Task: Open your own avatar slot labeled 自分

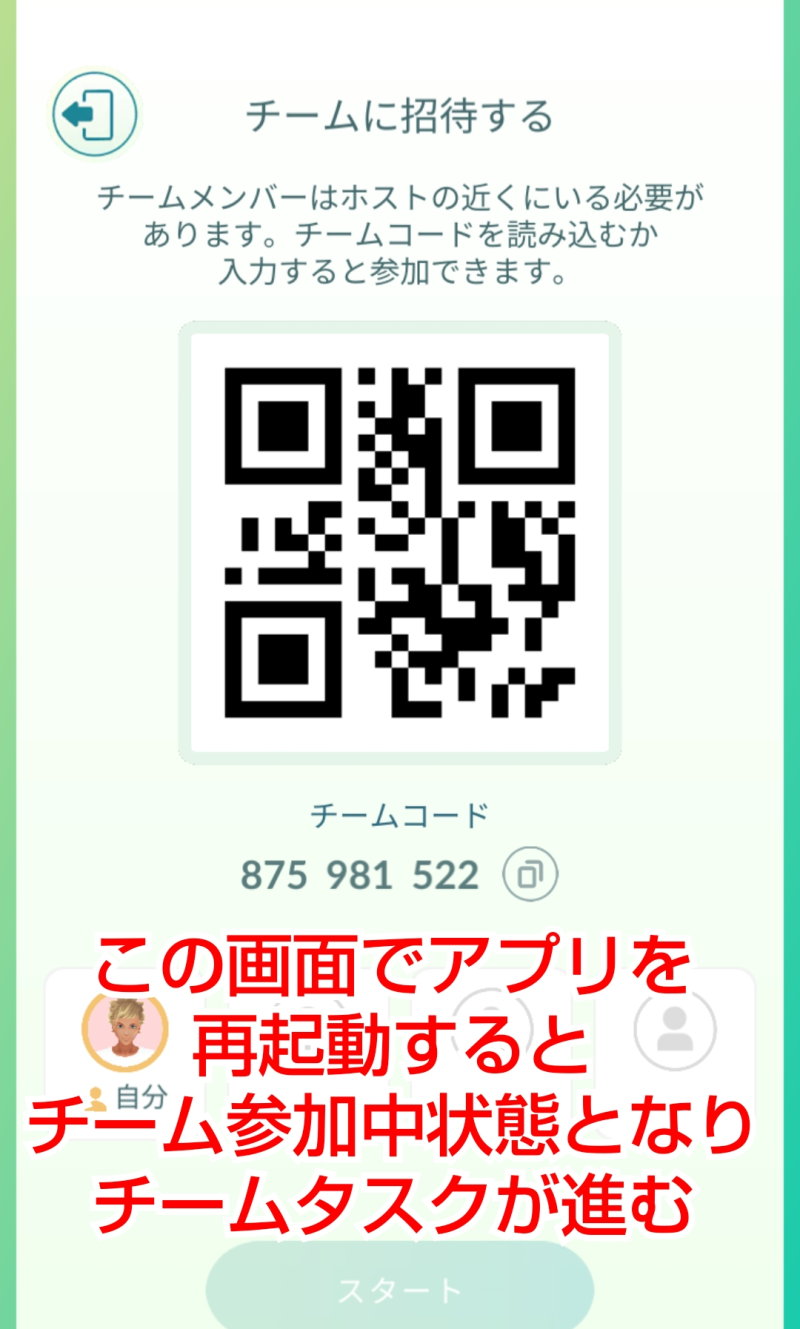Action: click(124, 1035)
